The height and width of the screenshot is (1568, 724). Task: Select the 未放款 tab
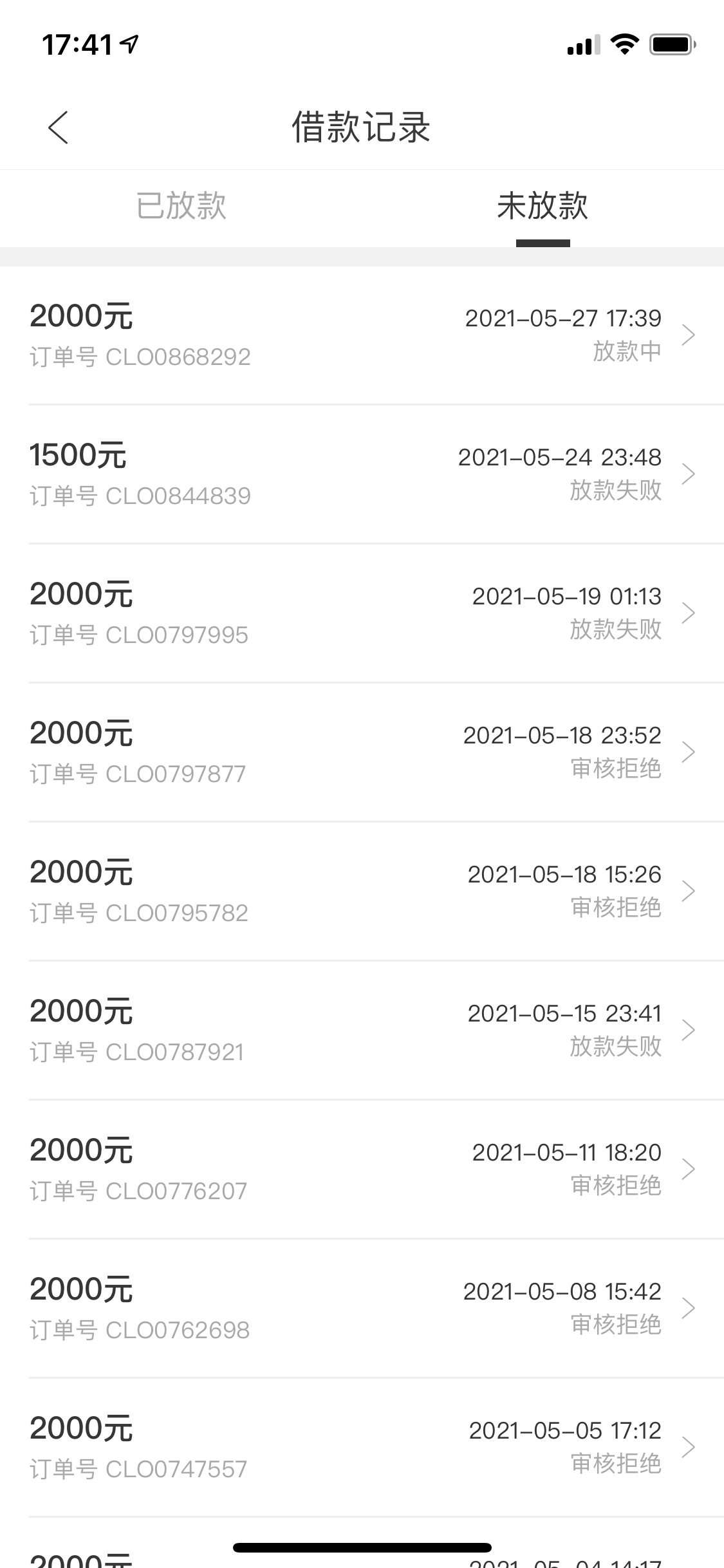pyautogui.click(x=543, y=207)
